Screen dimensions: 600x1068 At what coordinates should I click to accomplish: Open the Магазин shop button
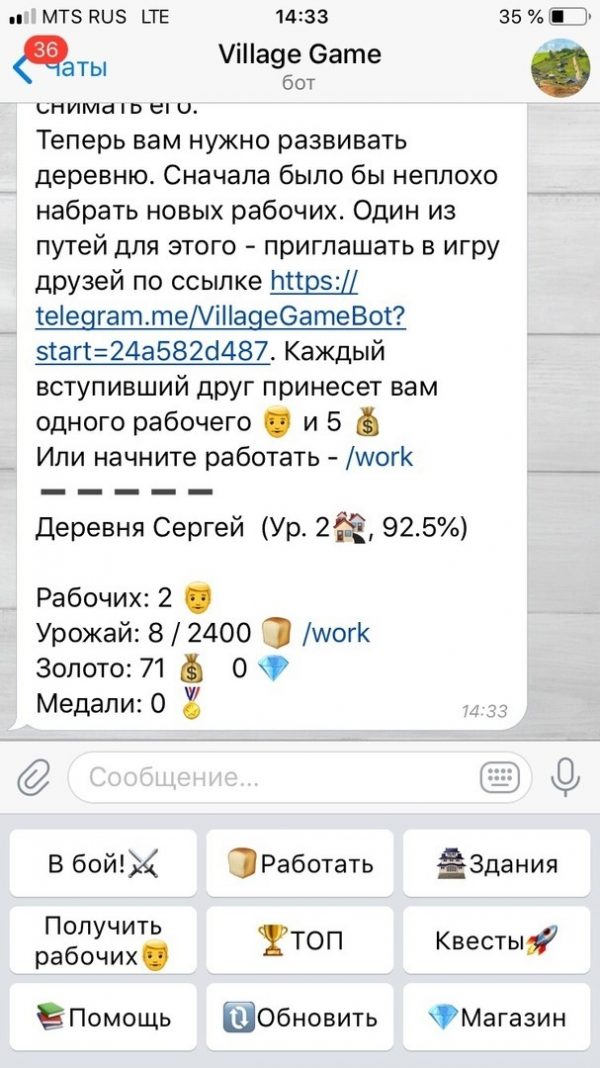pyautogui.click(x=496, y=1018)
